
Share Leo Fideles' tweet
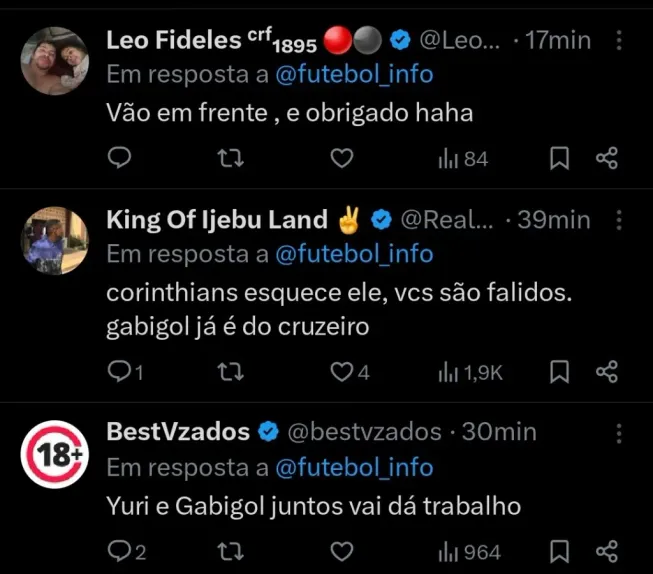tap(607, 158)
